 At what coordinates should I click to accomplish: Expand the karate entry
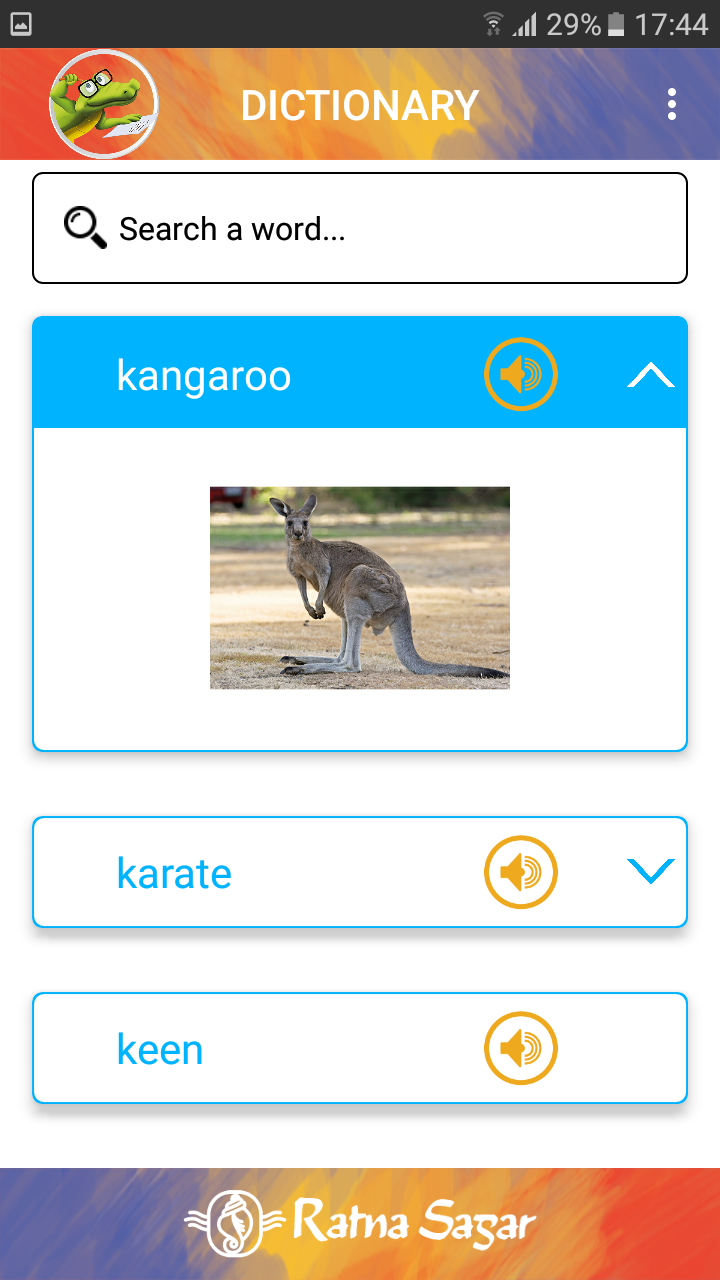(x=651, y=872)
